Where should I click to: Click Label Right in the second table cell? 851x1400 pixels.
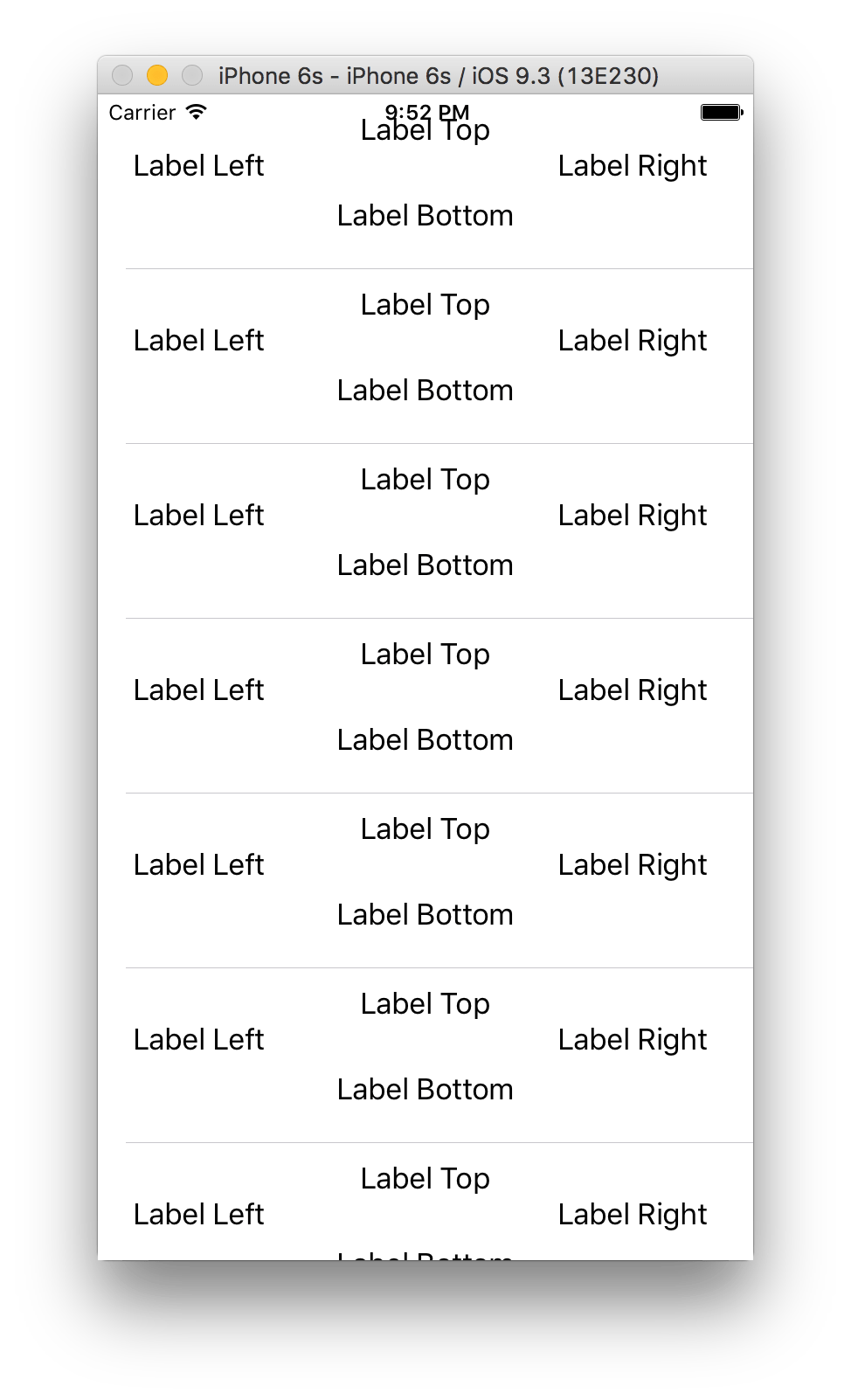(x=632, y=340)
